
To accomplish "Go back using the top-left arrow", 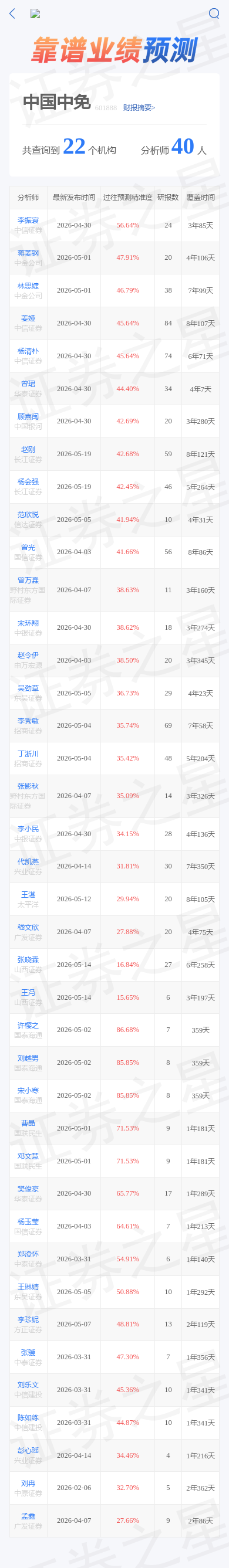I will pos(12,13).
